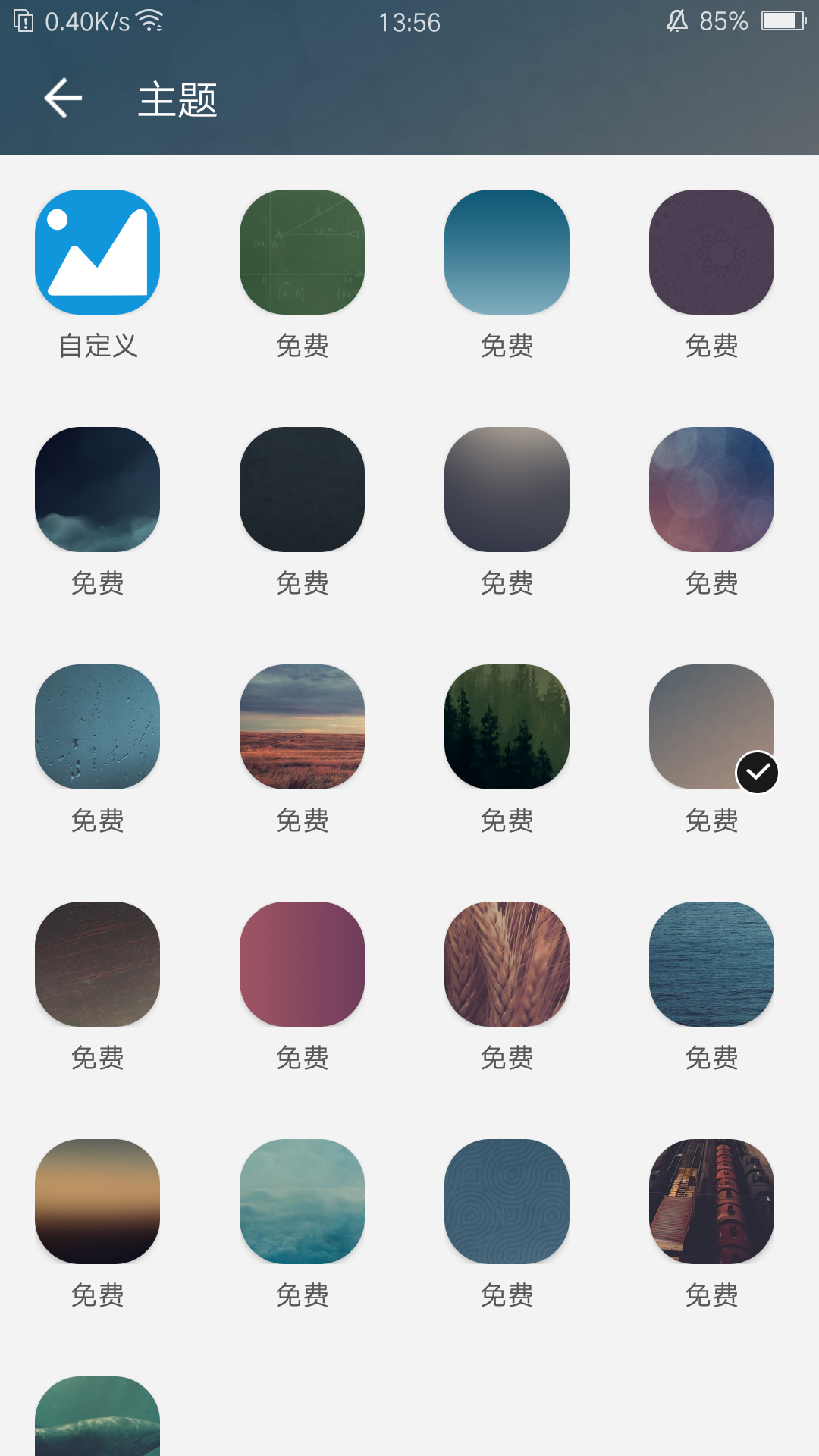Screen dimensions: 819x1456
Task: Tap 免费 under the maroon solid theme
Action: coord(302,1059)
